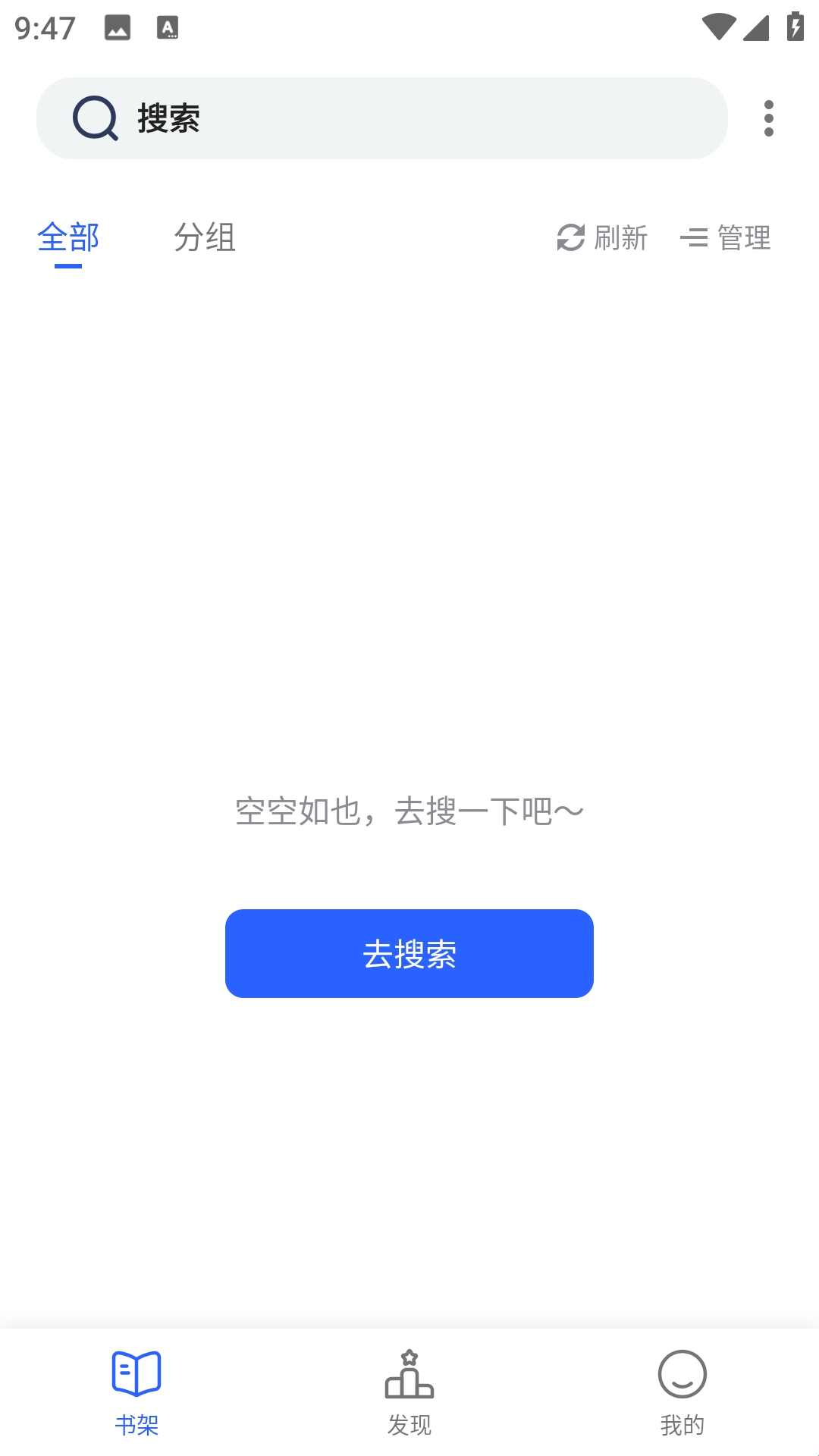The image size is (819, 1456).
Task: Open the 搜索 search bar
Action: pos(381,118)
